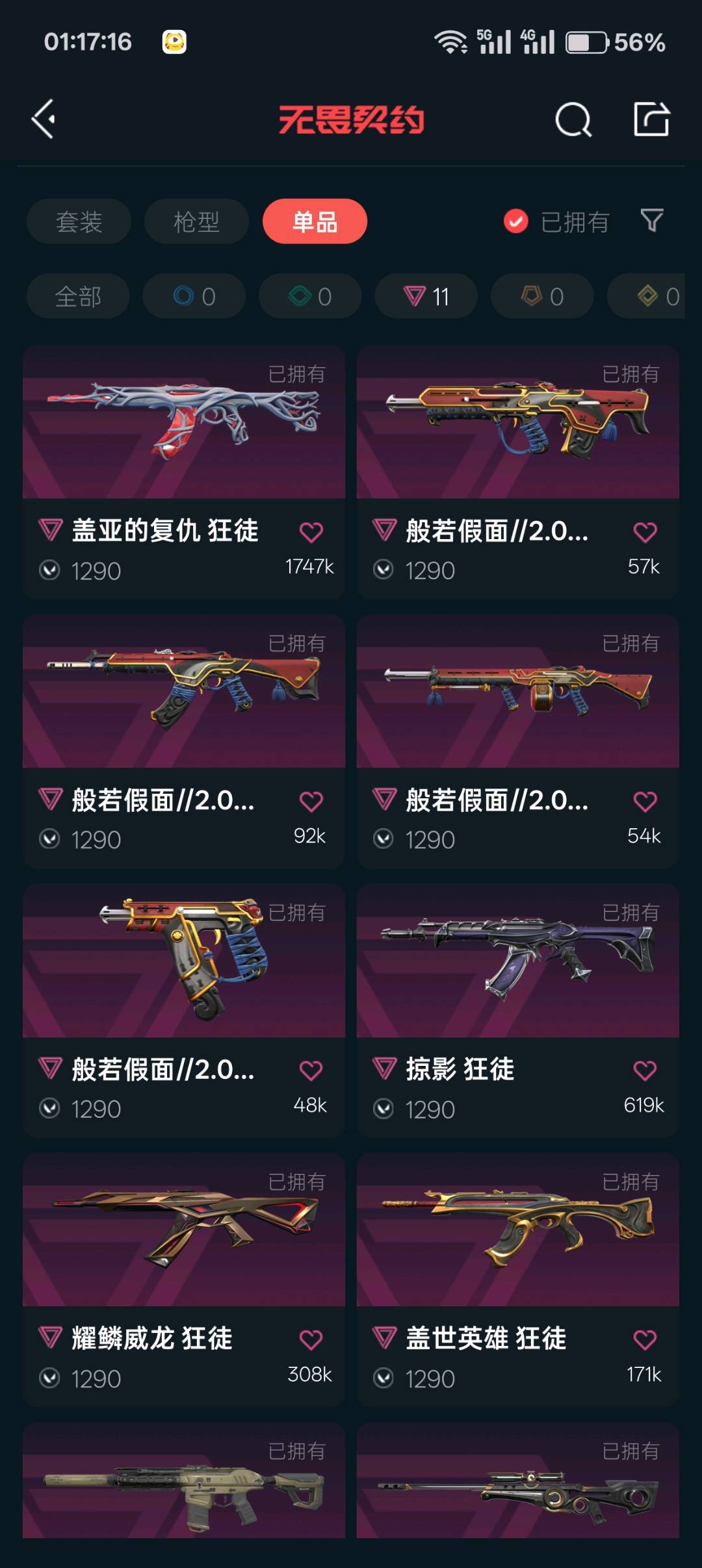Screen dimensions: 702x1568
Task: Like the 盖亚的复仇 狂徒 skin
Action: 311,532
